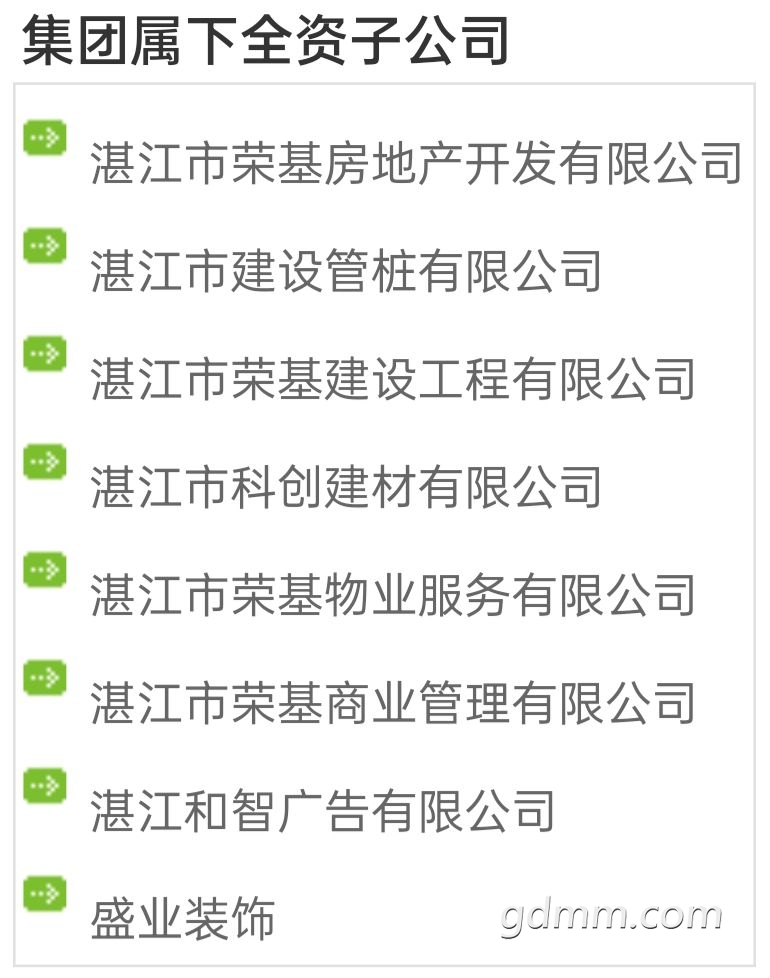View 湛江市科创建材有限公司 page
This screenshot has width=770, height=978.
(x=346, y=488)
